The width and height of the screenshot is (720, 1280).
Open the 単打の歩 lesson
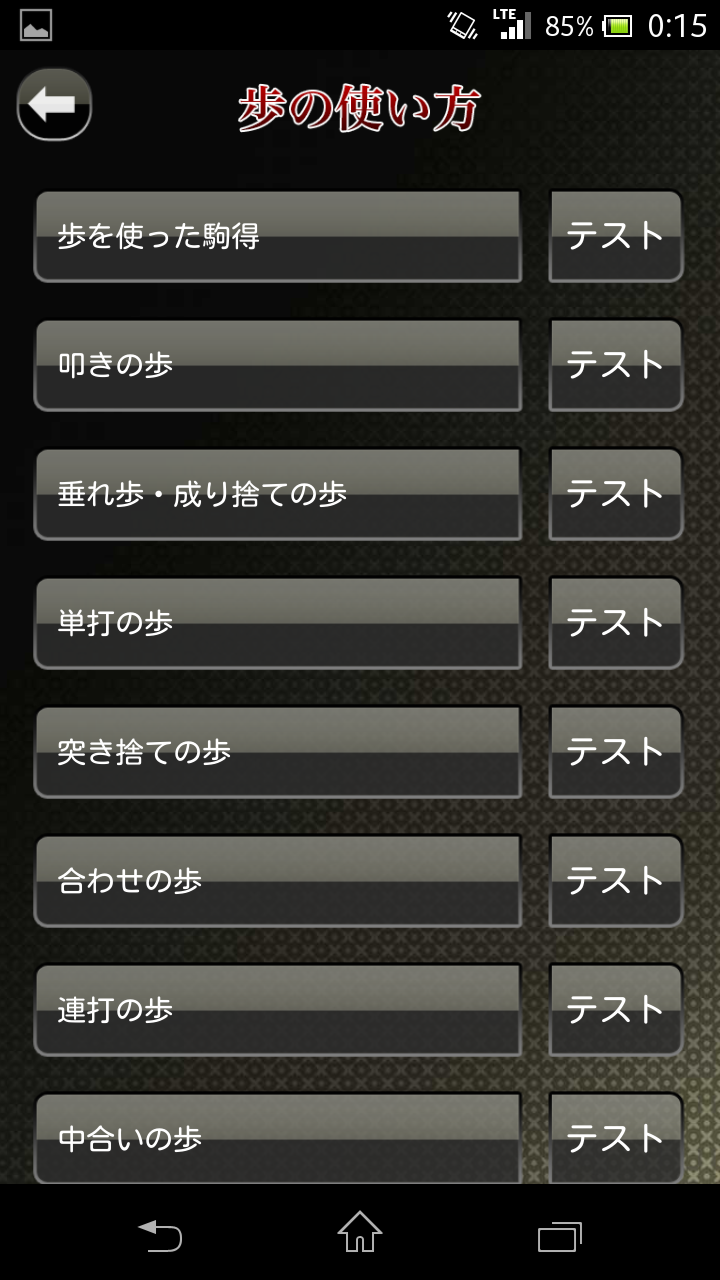(277, 623)
